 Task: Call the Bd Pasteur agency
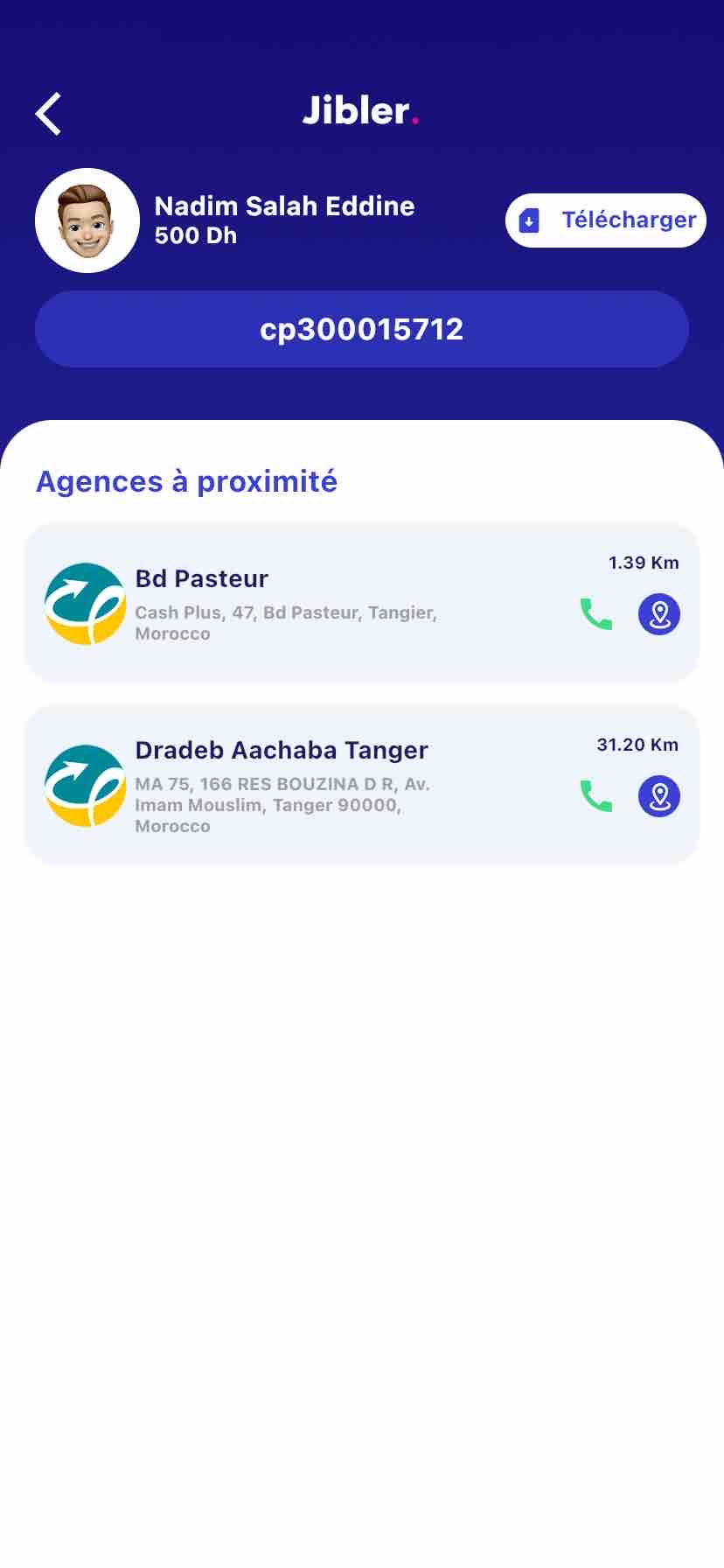coord(596,614)
